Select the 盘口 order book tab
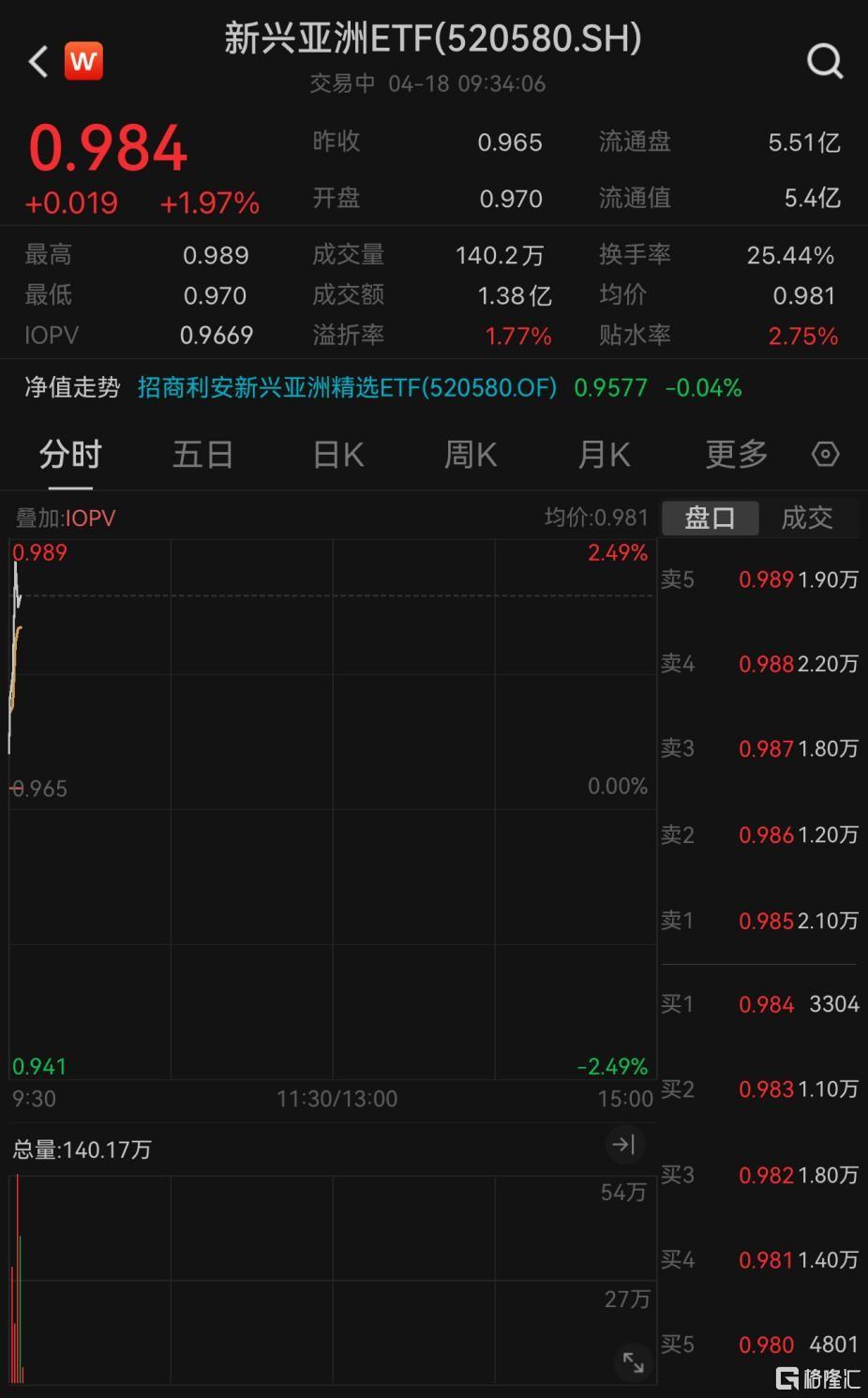The width and height of the screenshot is (868, 1398). (710, 518)
